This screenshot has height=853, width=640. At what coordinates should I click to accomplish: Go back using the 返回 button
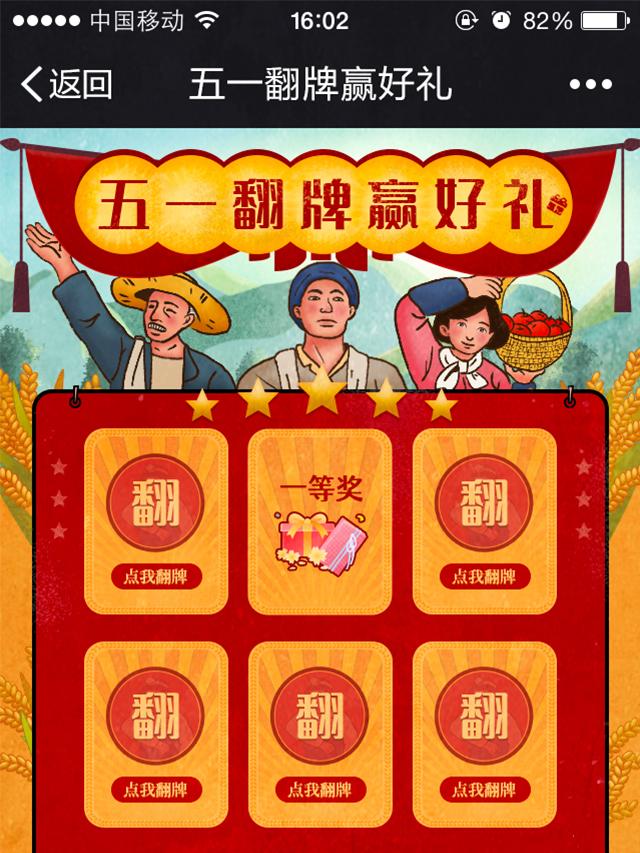66,85
